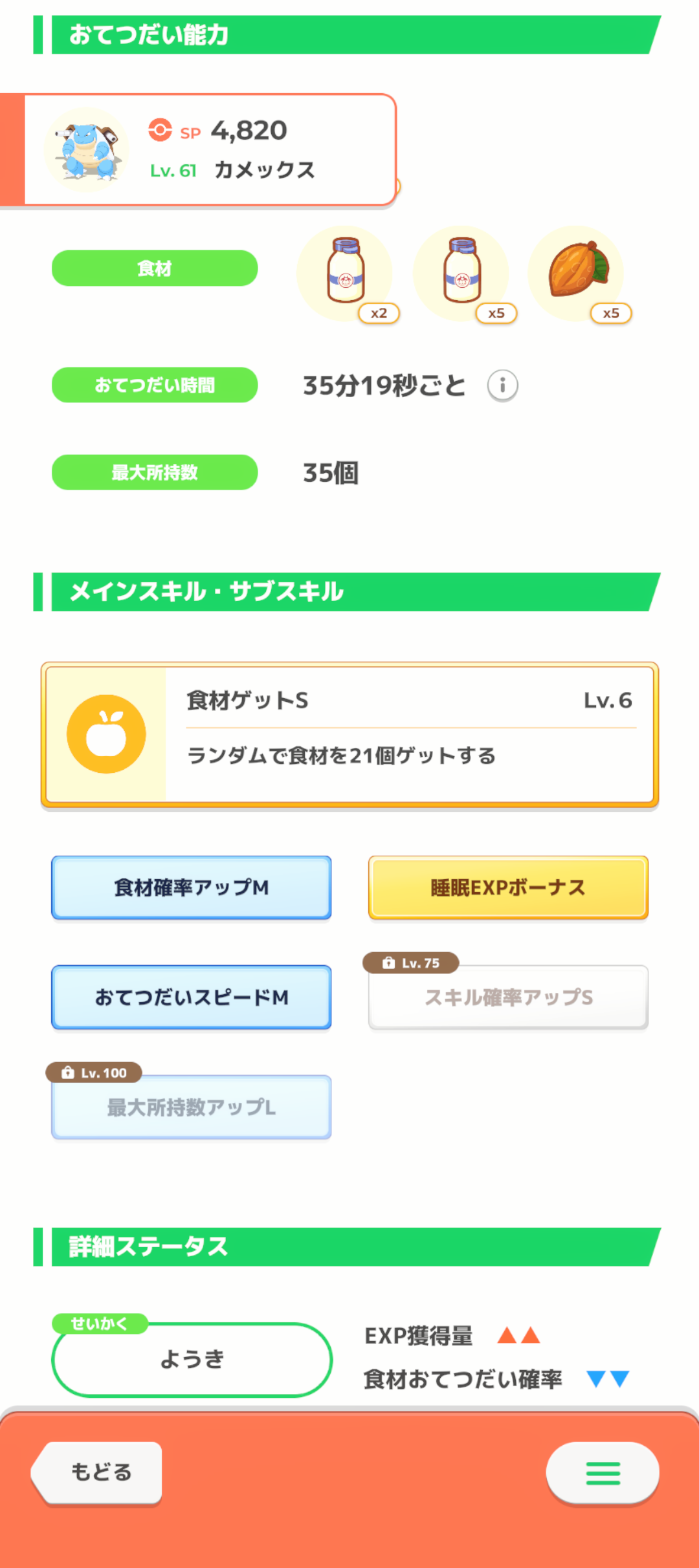This screenshot has width=699, height=1568.
Task: View the 食材ゲットS main skill card
Action: [x=349, y=735]
